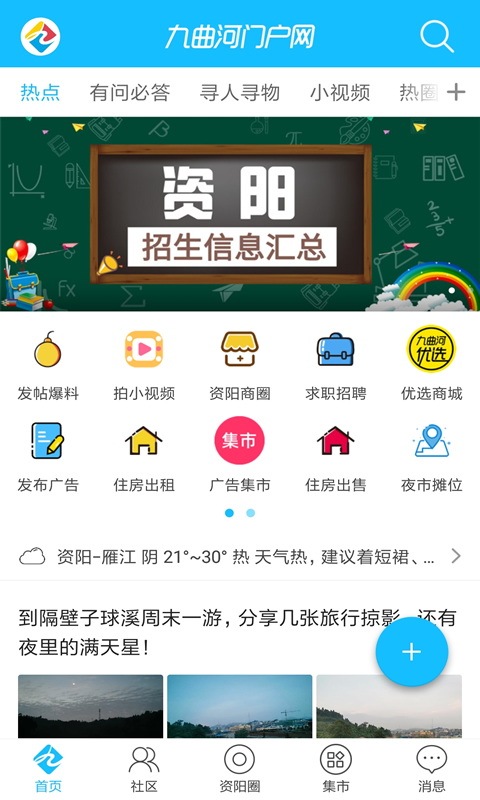Open 求职招聘 shortcut
The image size is (480, 800).
click(x=336, y=366)
